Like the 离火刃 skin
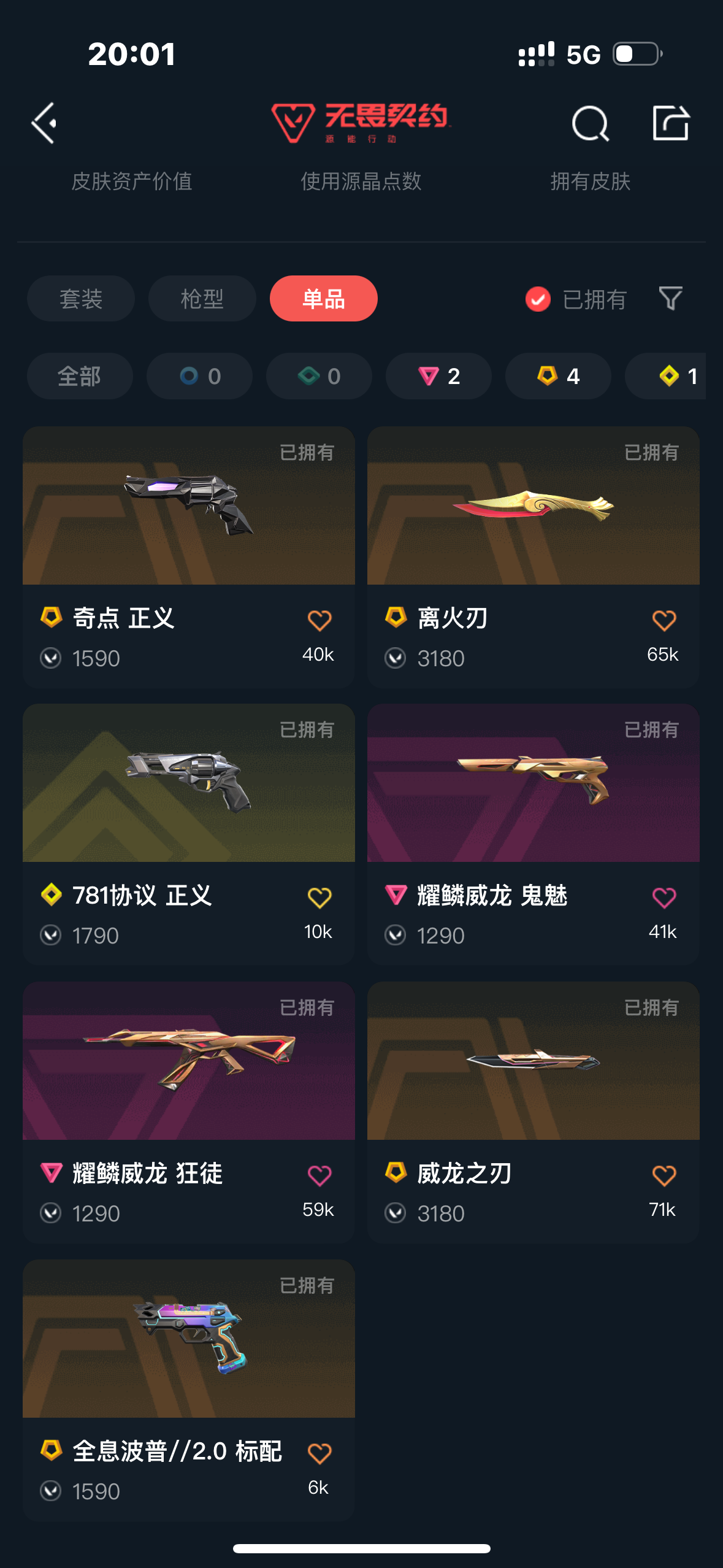723x1568 pixels. coord(664,621)
